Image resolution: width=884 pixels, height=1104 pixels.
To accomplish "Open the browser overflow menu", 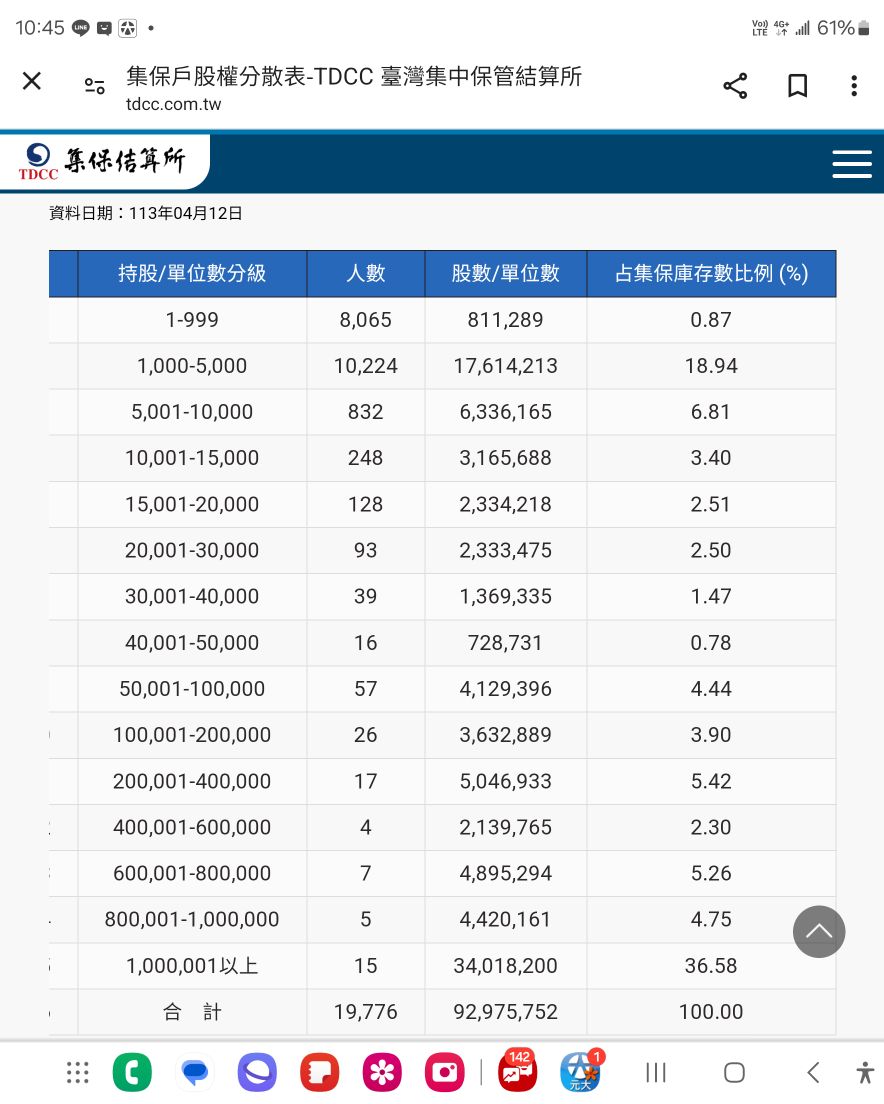I will (854, 86).
